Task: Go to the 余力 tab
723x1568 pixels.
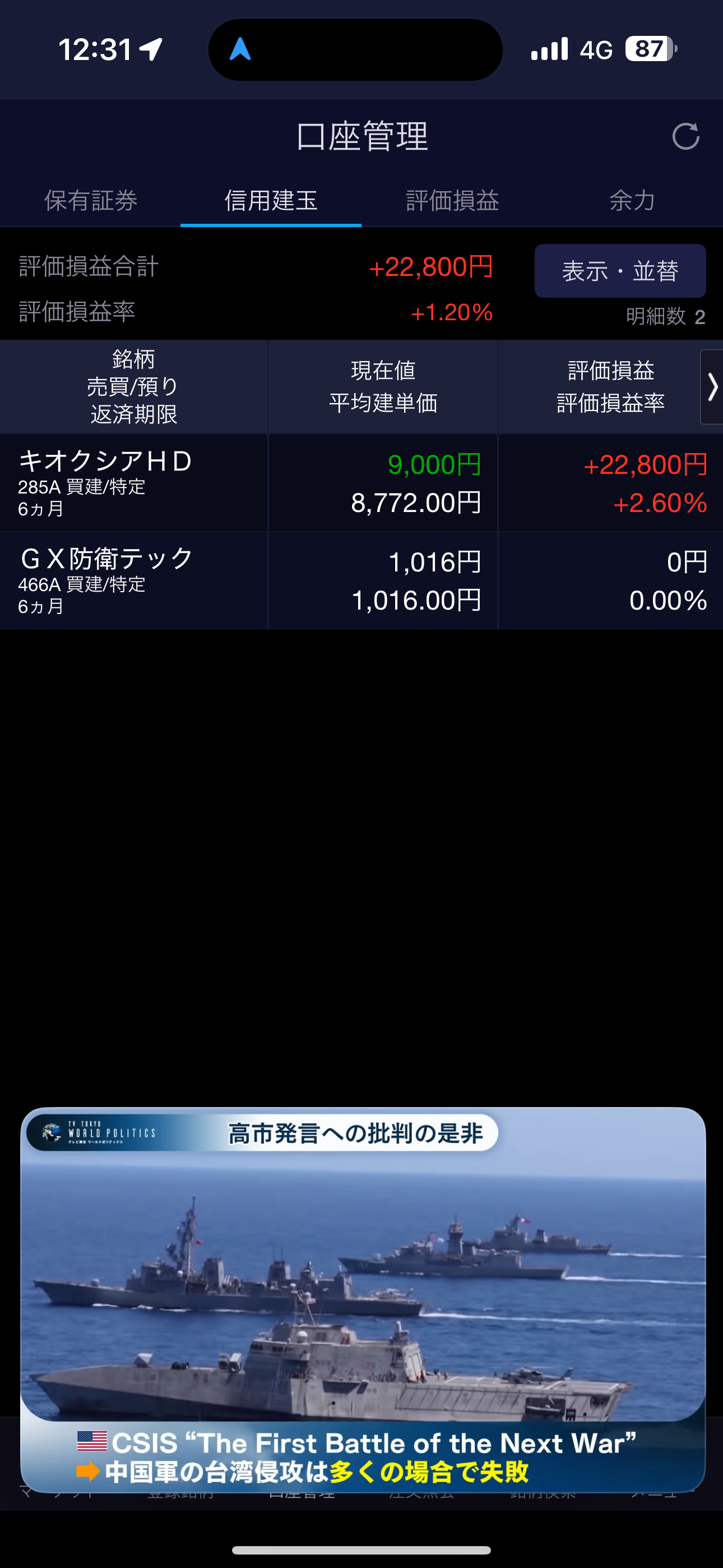Action: [x=632, y=200]
